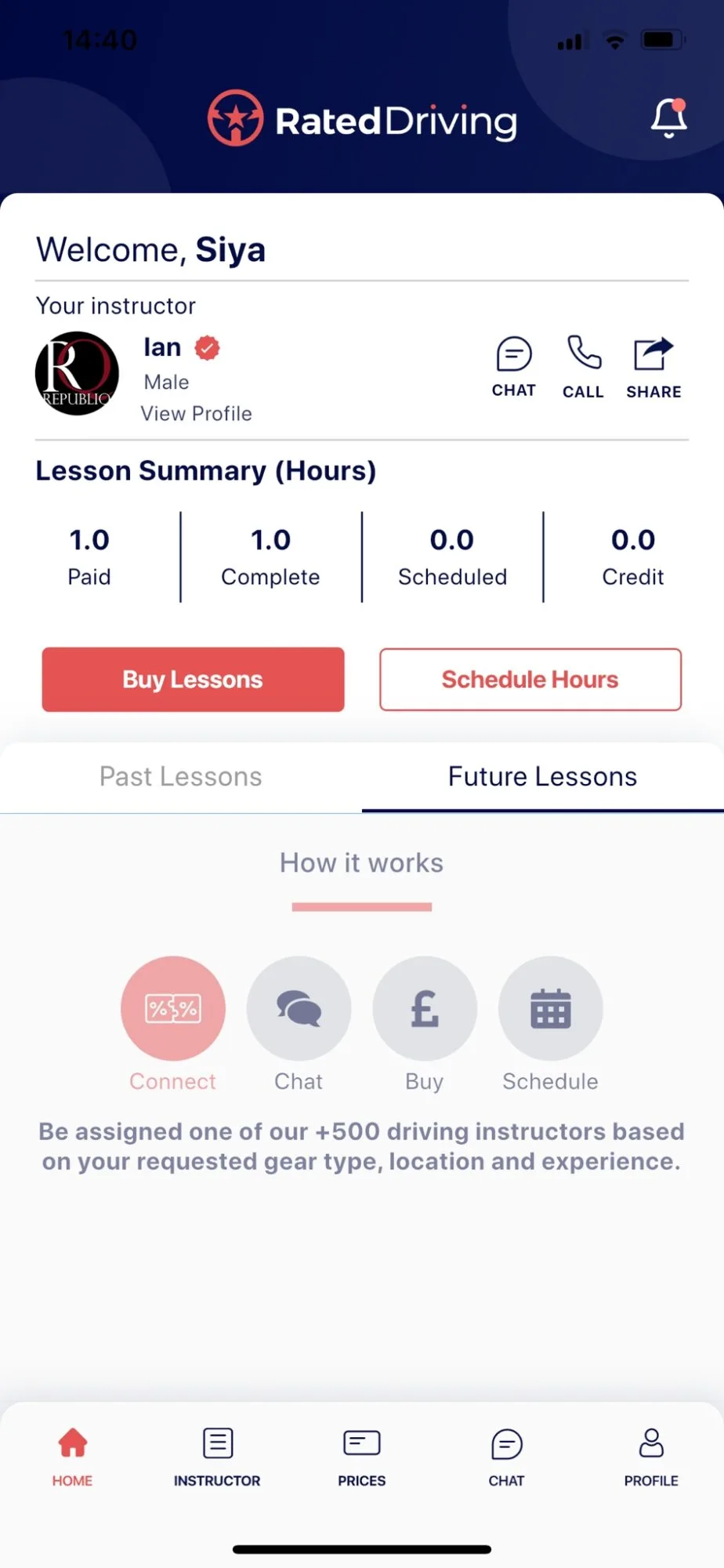
Task: Select the Buy step circle
Action: pyautogui.click(x=425, y=1008)
